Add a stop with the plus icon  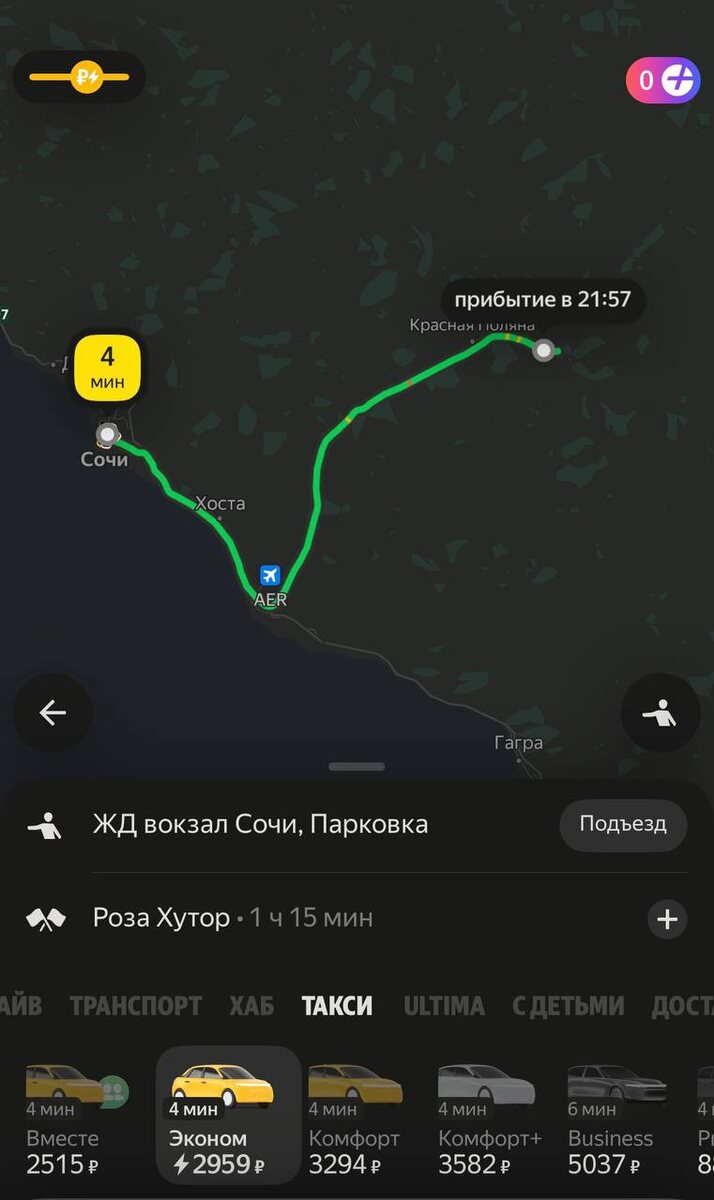[x=667, y=919]
